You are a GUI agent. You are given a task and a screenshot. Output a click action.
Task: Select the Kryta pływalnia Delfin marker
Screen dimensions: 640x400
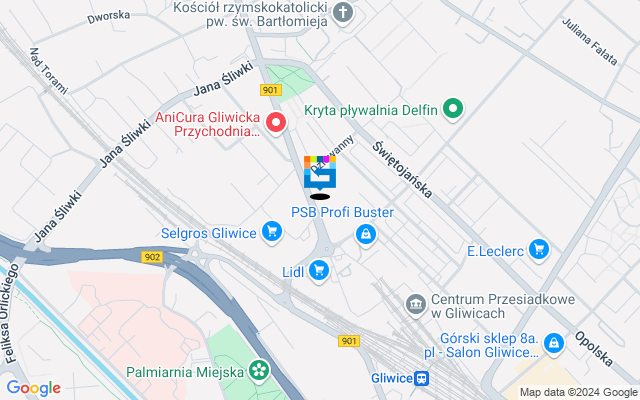tap(453, 109)
